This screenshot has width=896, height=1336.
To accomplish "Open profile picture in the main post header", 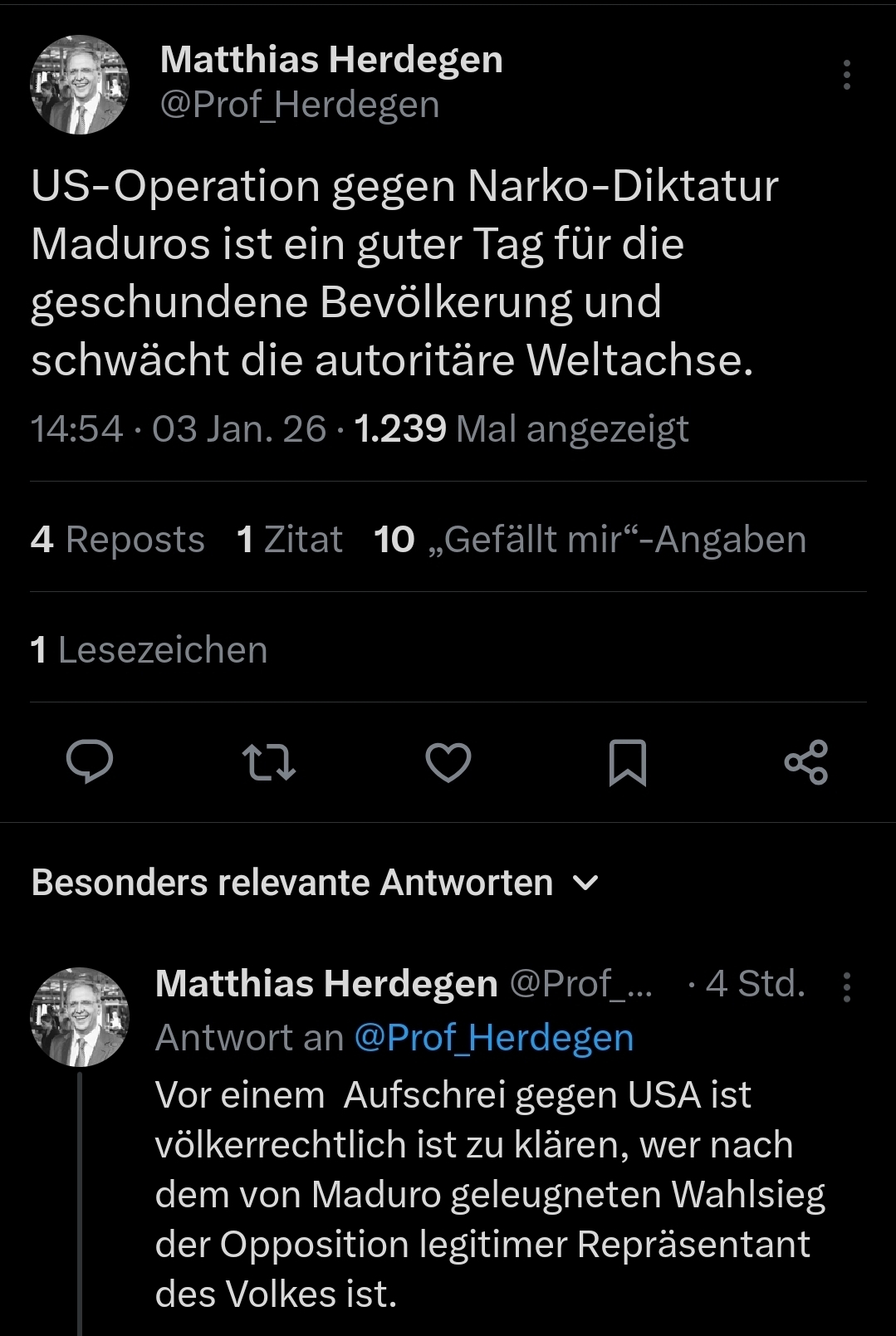I will [80, 85].
